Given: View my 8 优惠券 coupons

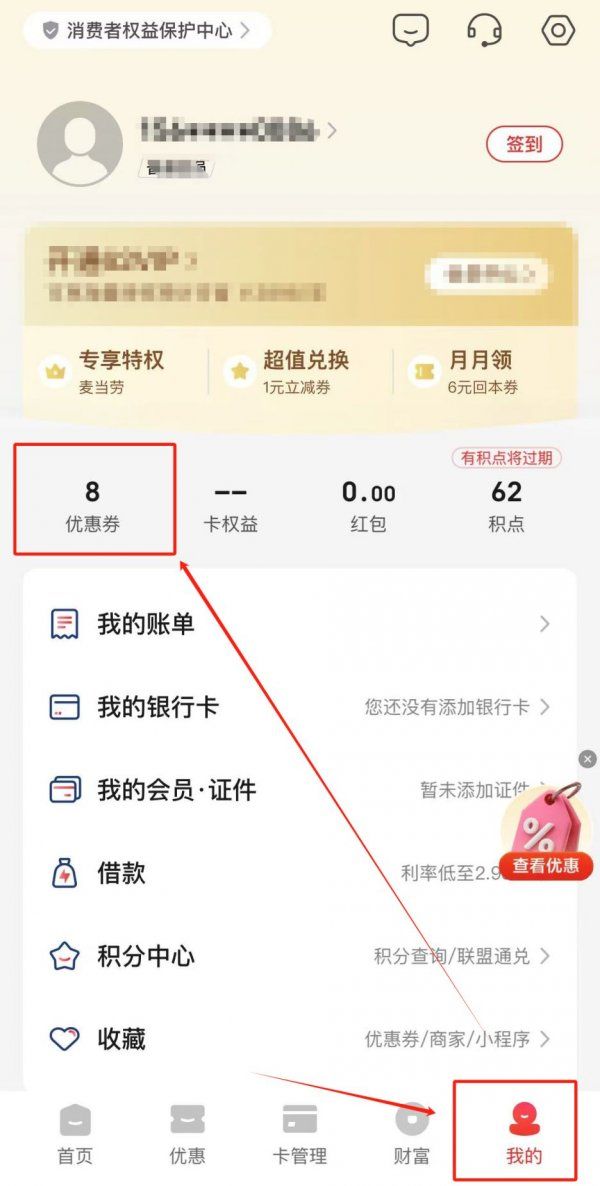Looking at the screenshot, I should tap(93, 504).
